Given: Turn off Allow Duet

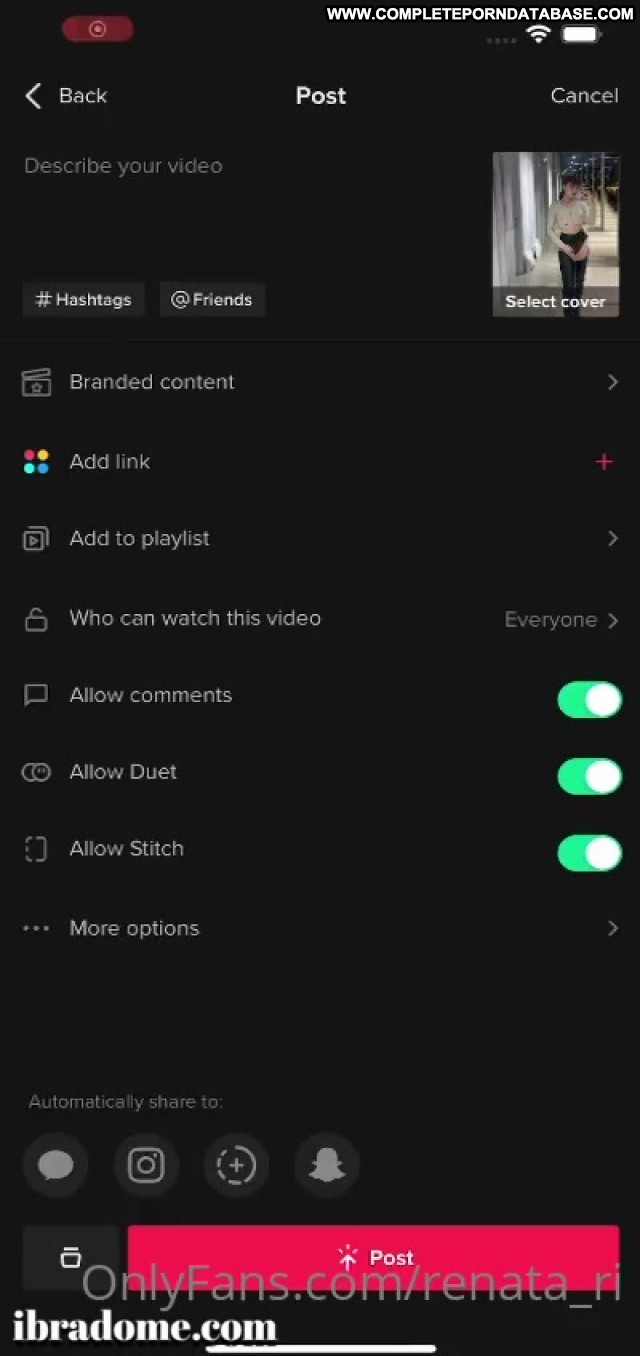Looking at the screenshot, I should pyautogui.click(x=589, y=776).
